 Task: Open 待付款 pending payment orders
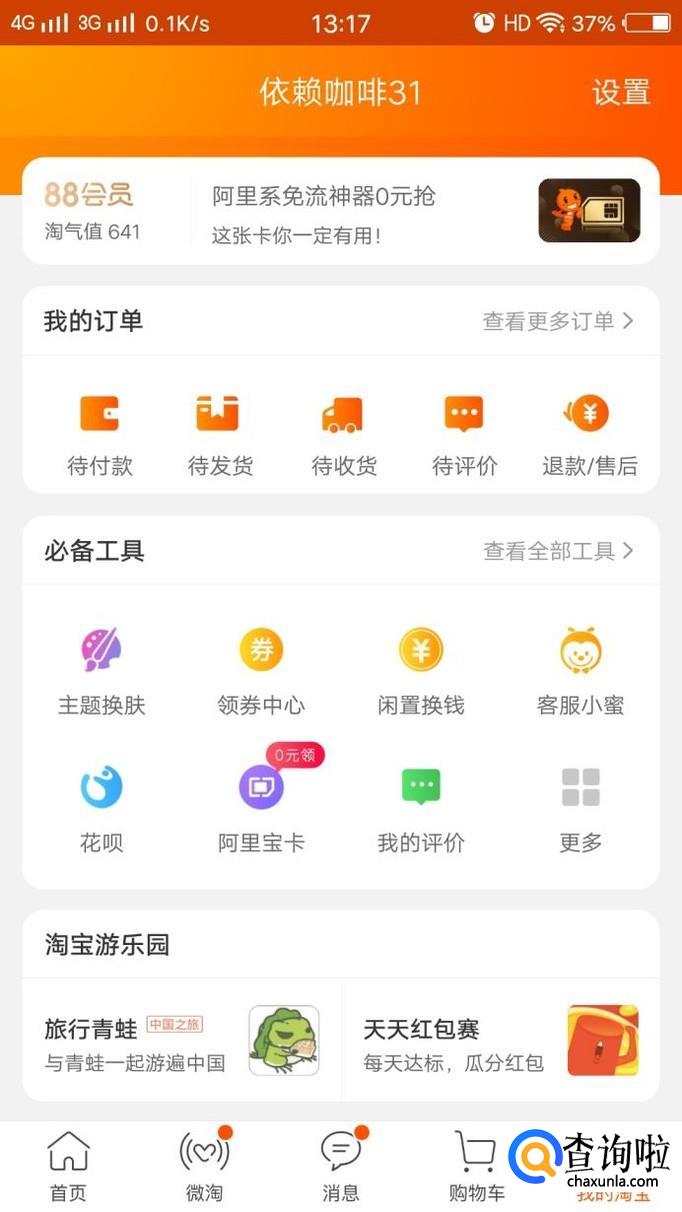click(x=100, y=434)
